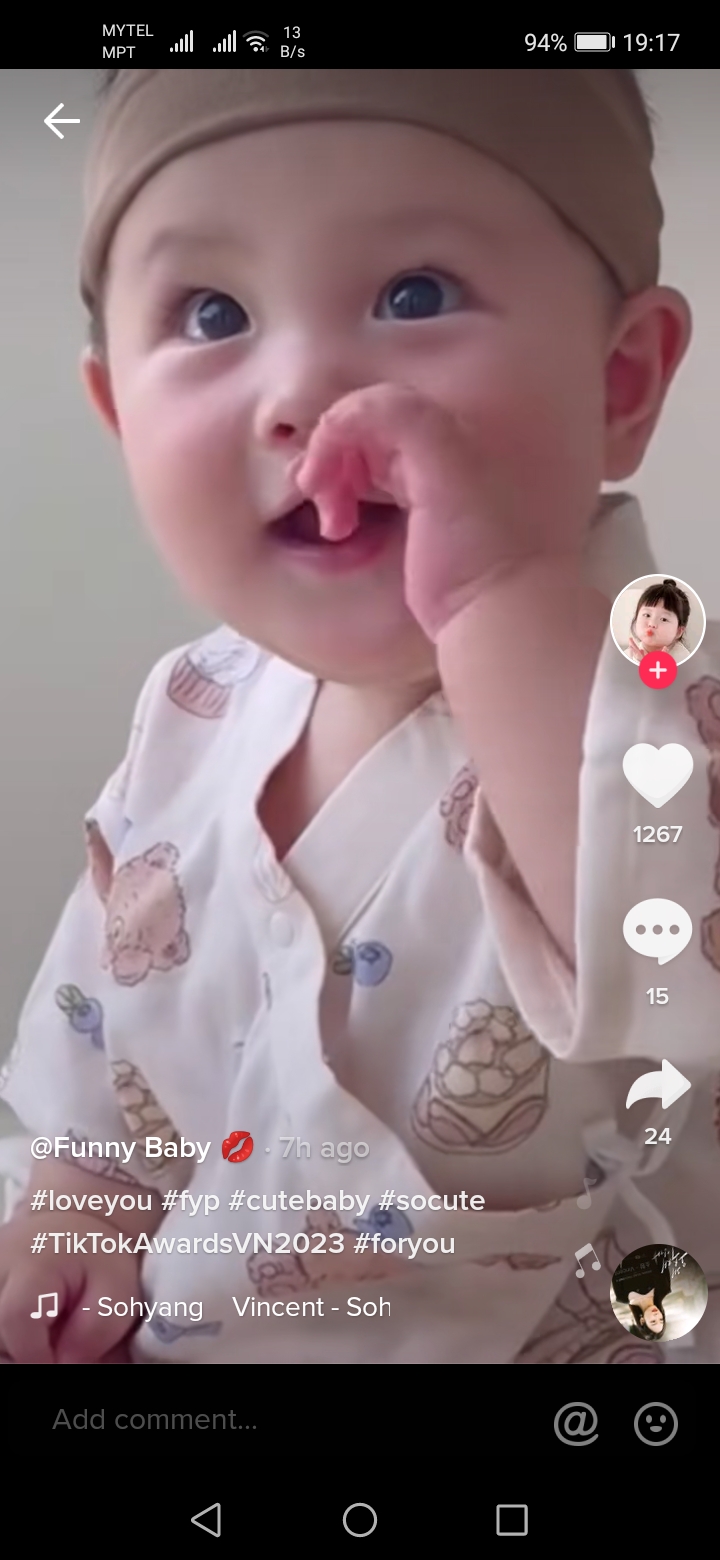Tap the system home button

[360, 1520]
